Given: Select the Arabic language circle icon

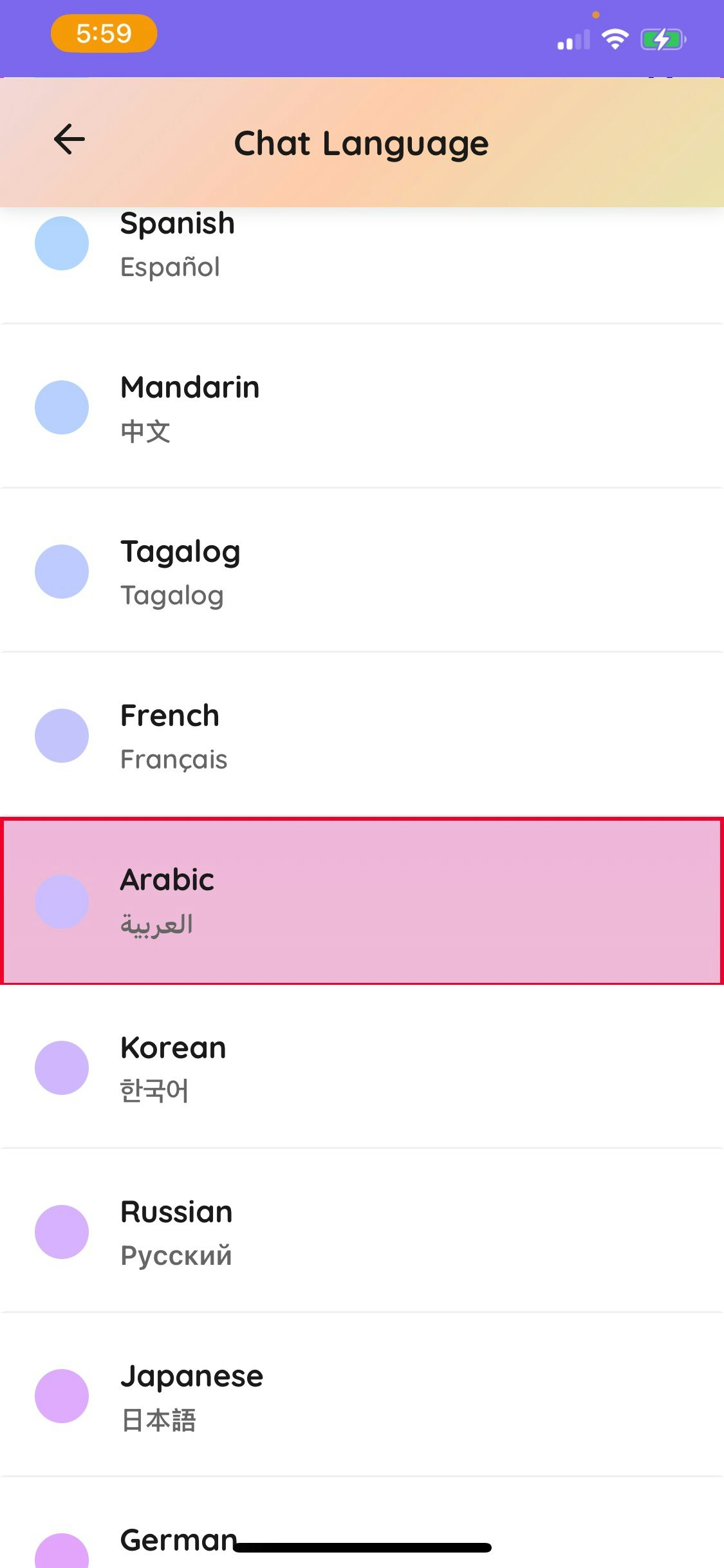Looking at the screenshot, I should click(62, 901).
